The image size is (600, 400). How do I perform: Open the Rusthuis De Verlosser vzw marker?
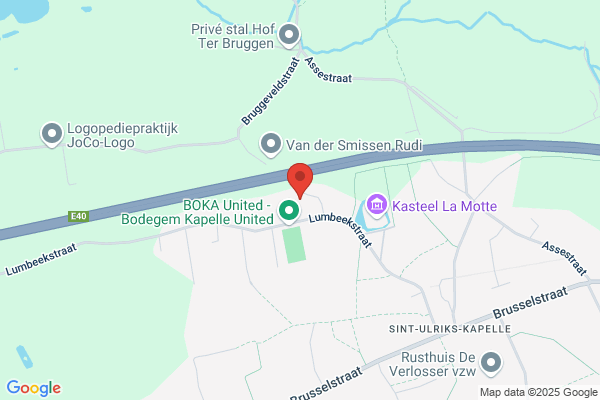point(491,364)
